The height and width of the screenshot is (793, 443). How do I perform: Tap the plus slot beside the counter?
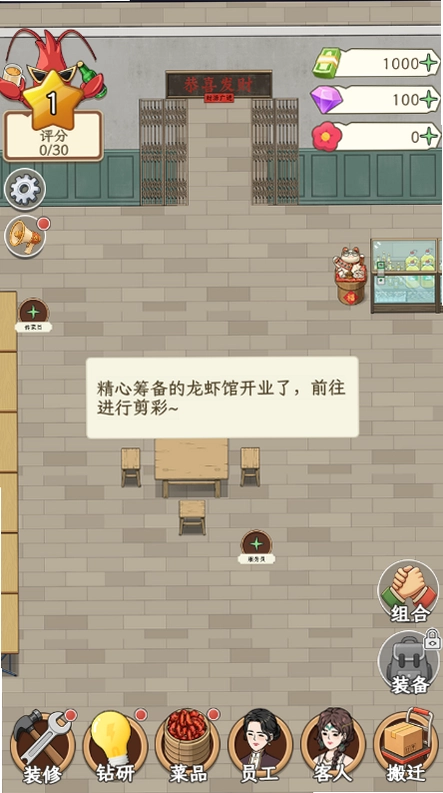33,315
